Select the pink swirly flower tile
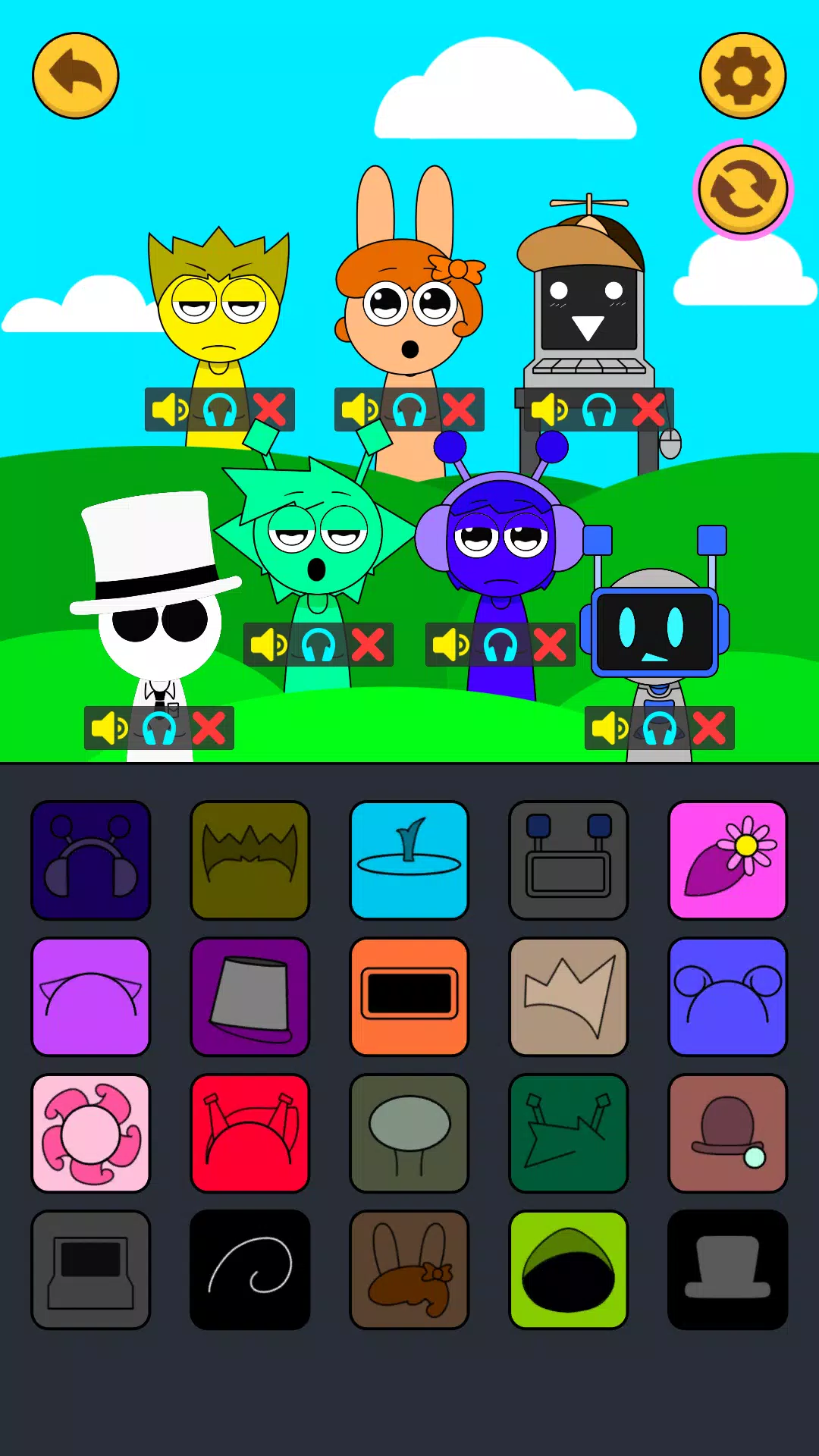The width and height of the screenshot is (819, 1456). tap(91, 1133)
